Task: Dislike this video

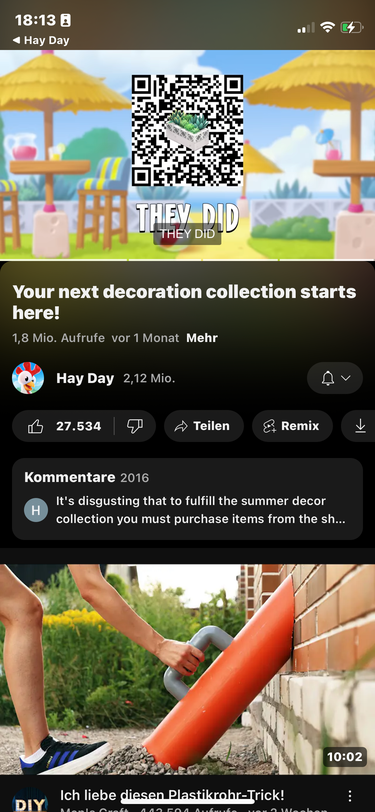Action: (135, 426)
